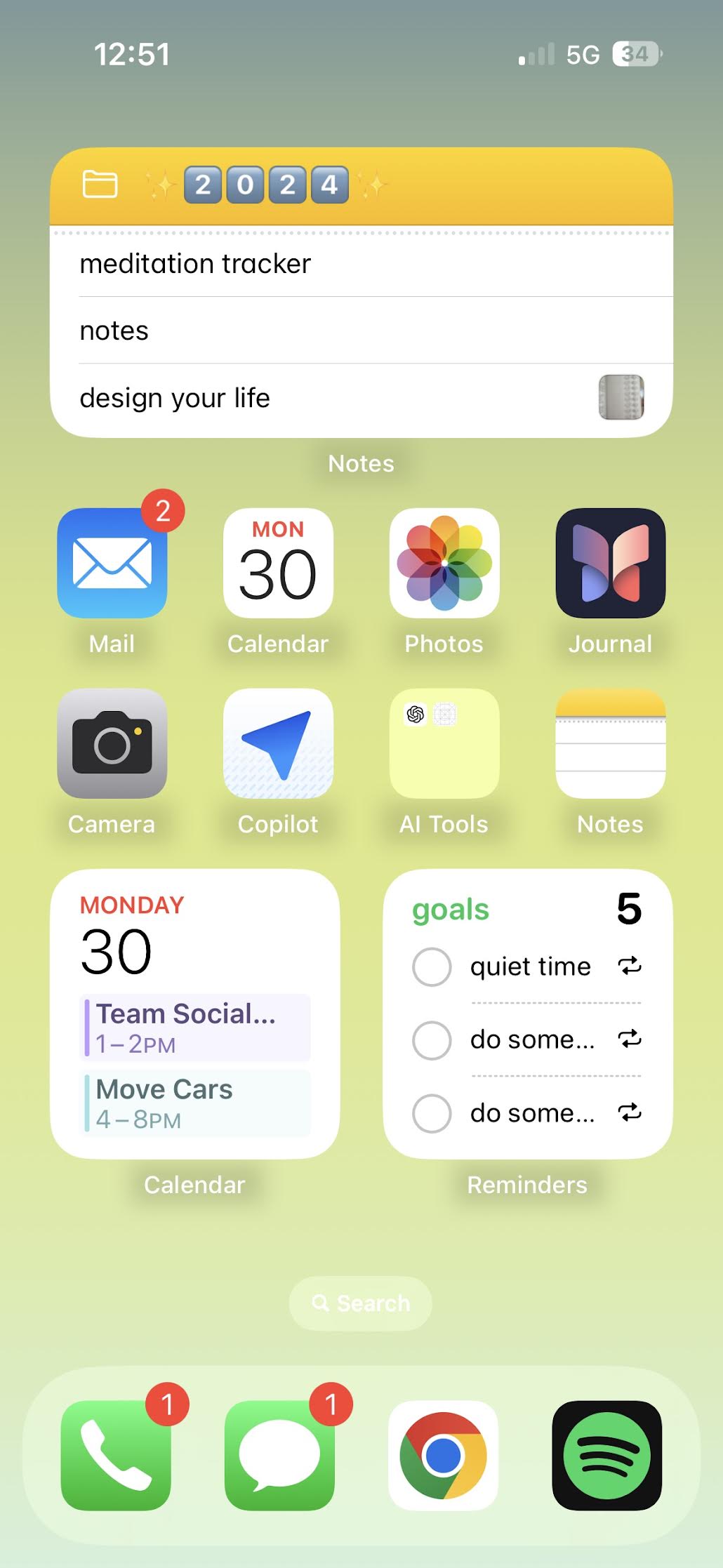Open the Notes app icon
This screenshot has height=1568, width=723.
(610, 743)
